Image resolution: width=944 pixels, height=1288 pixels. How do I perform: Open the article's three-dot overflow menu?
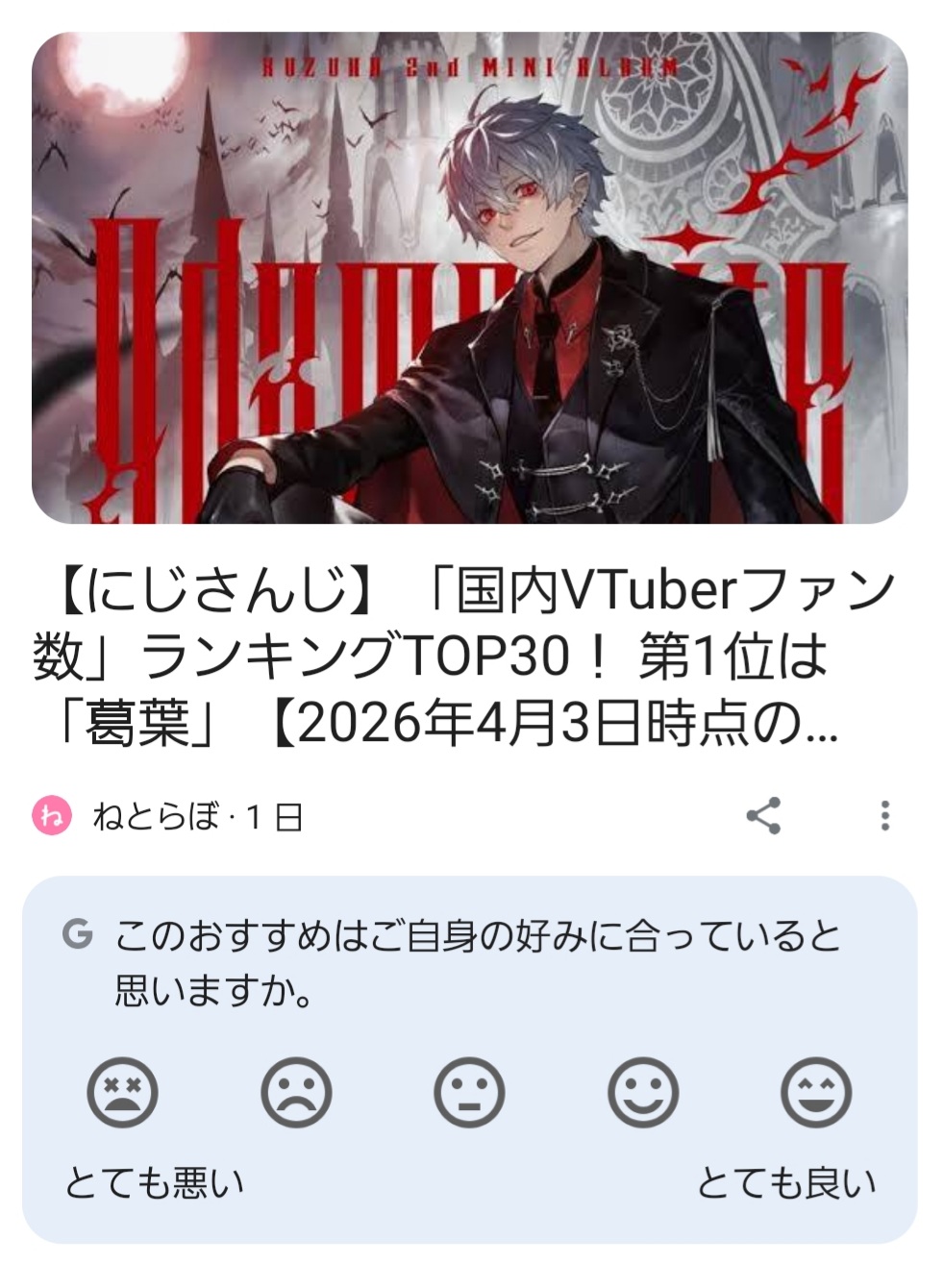pyautogui.click(x=884, y=816)
